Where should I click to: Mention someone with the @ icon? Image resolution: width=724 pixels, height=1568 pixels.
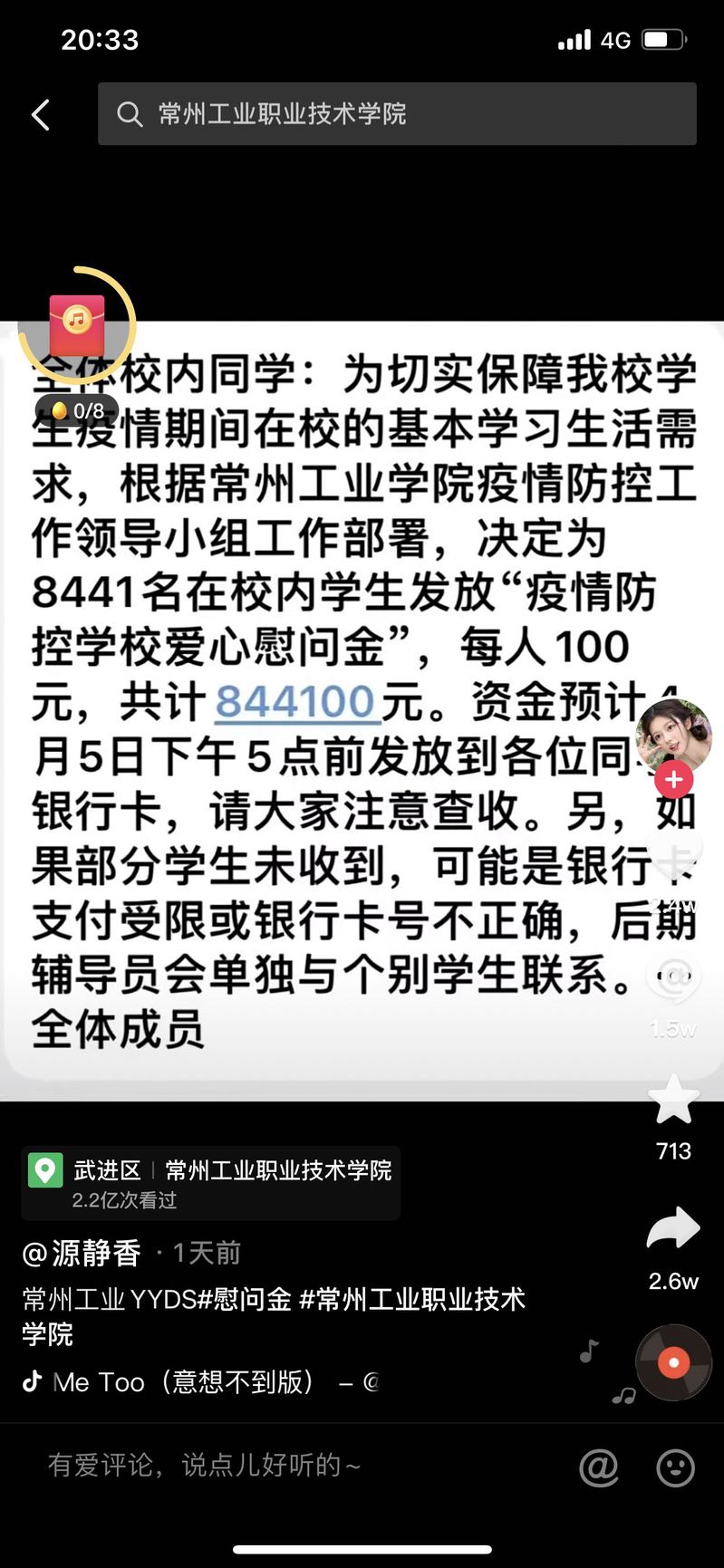(x=599, y=1467)
